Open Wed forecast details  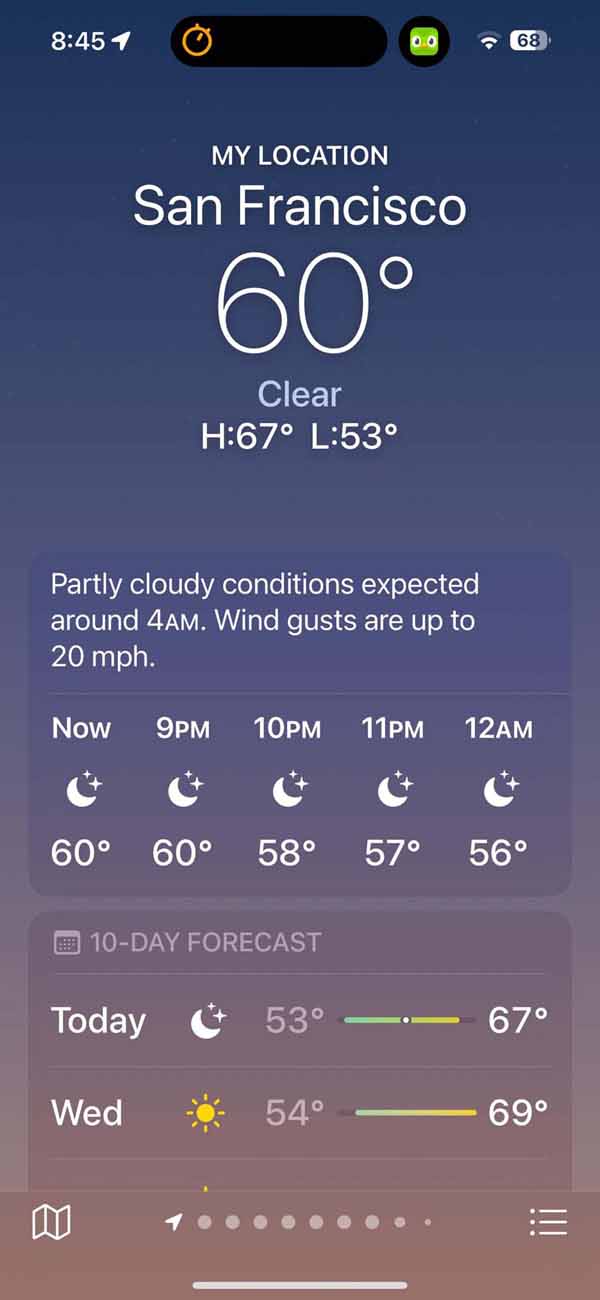300,1112
